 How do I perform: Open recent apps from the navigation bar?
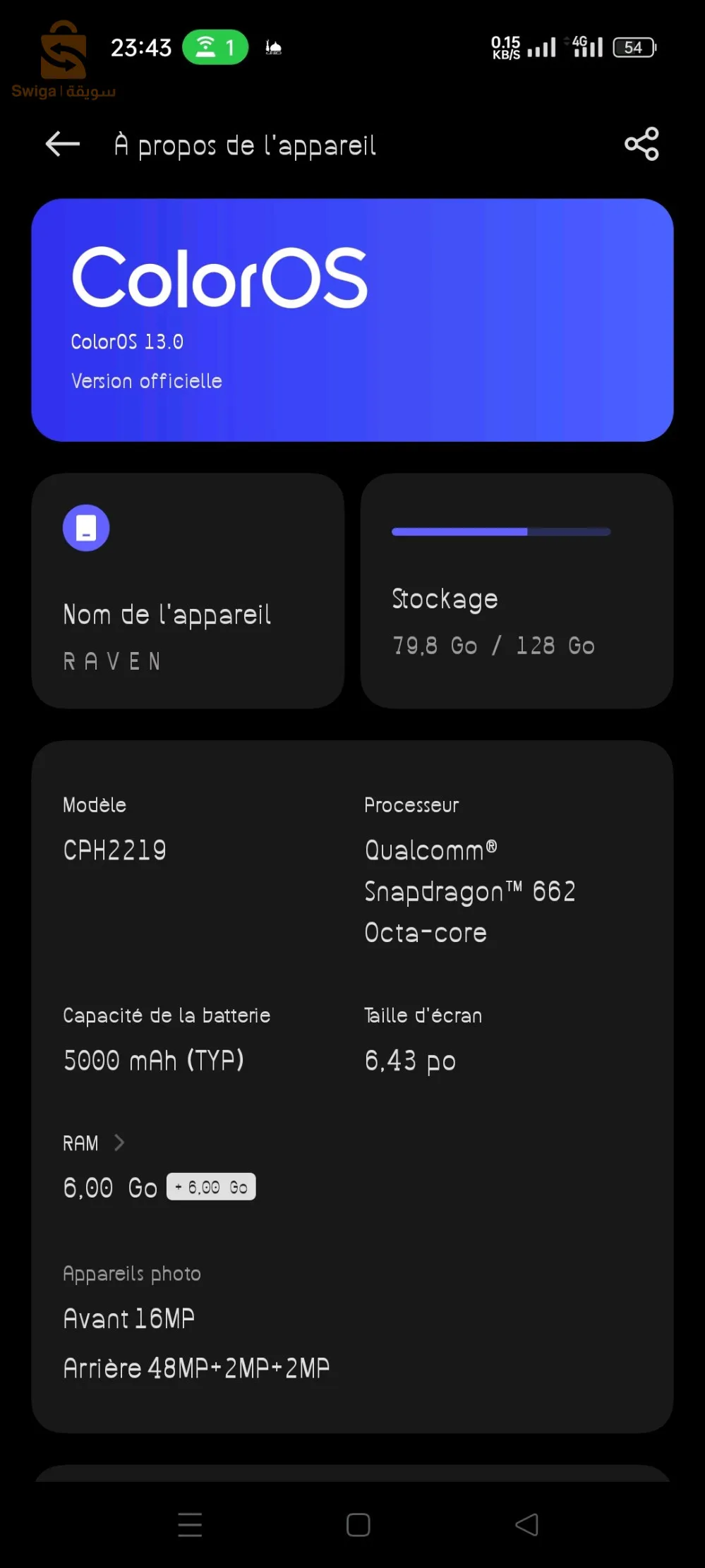click(x=189, y=1525)
